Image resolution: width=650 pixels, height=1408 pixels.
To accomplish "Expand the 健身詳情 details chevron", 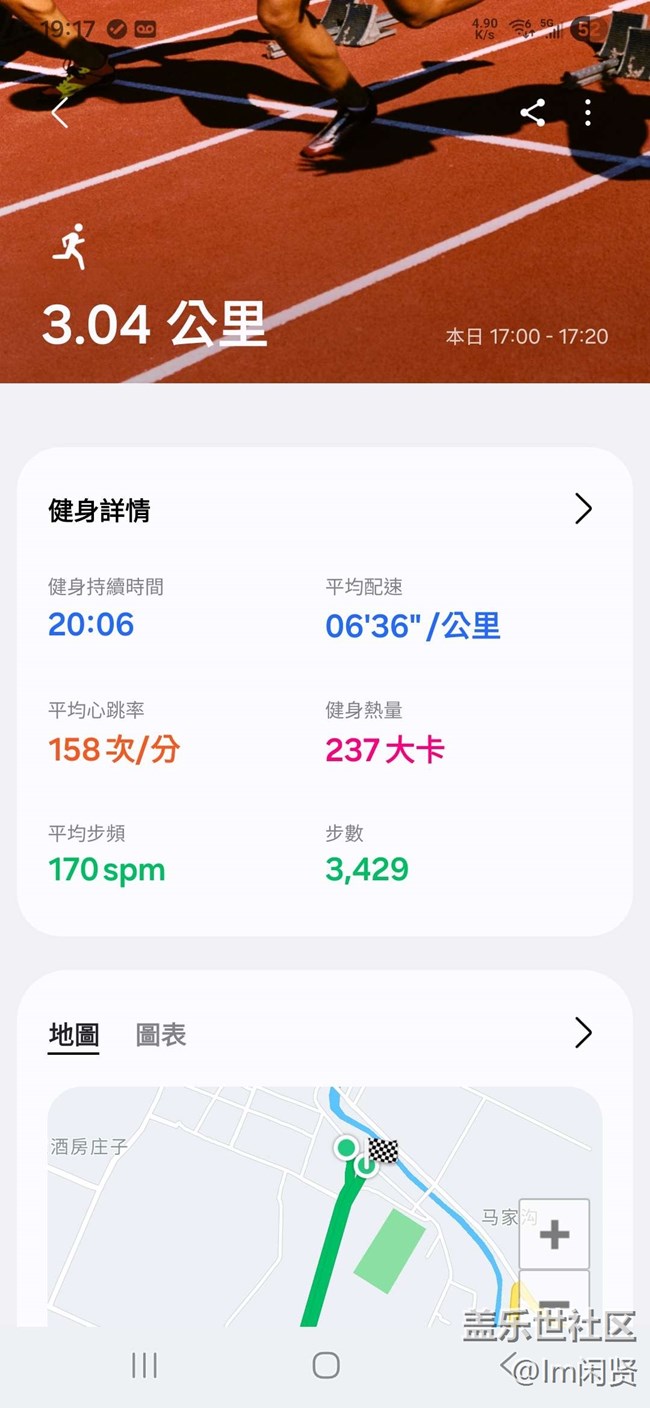I will 584,510.
